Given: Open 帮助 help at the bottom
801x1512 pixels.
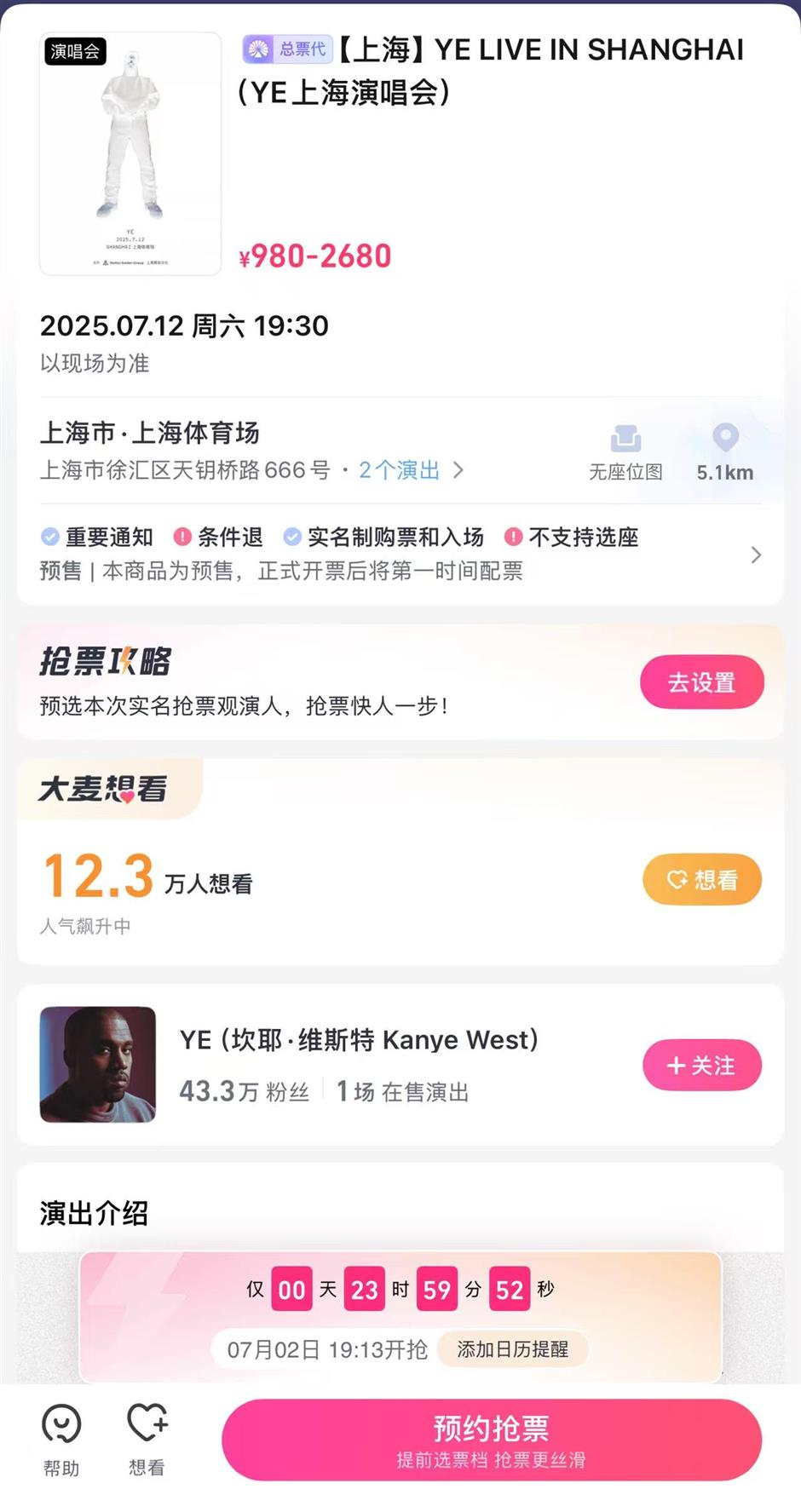Looking at the screenshot, I should point(61,1440).
